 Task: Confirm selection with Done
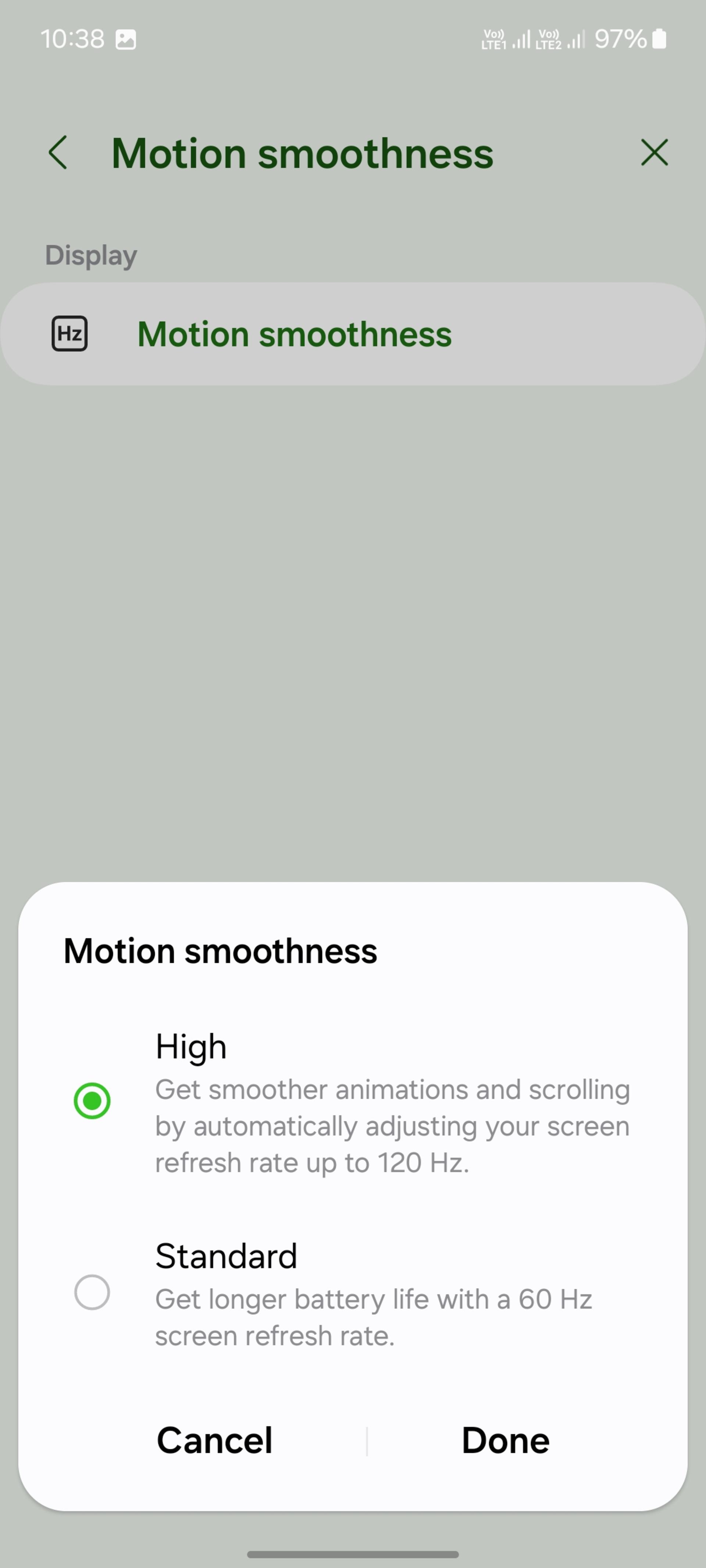point(506,1441)
